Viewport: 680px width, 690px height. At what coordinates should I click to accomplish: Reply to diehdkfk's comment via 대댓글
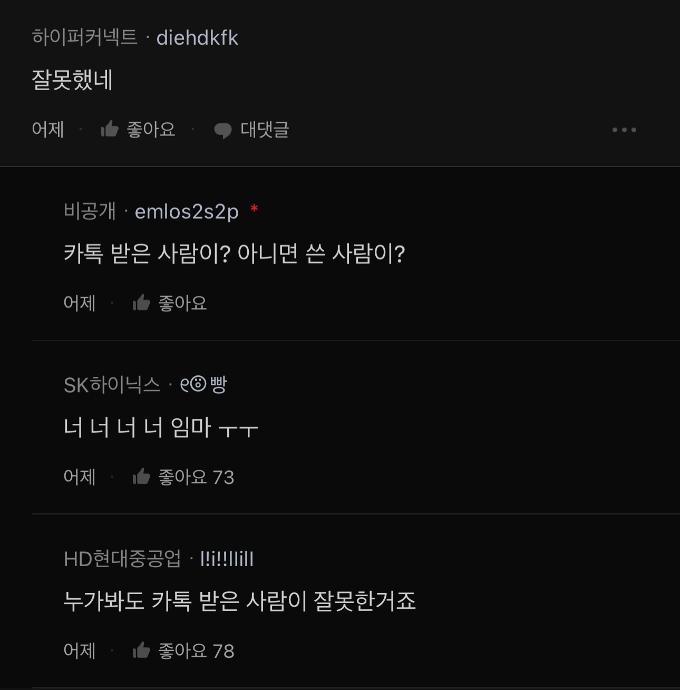(251, 130)
